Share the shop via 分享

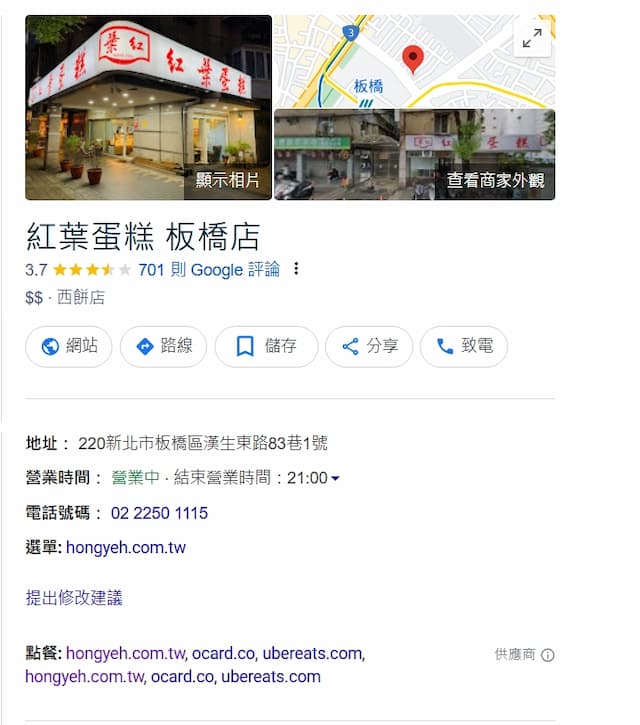pos(369,346)
